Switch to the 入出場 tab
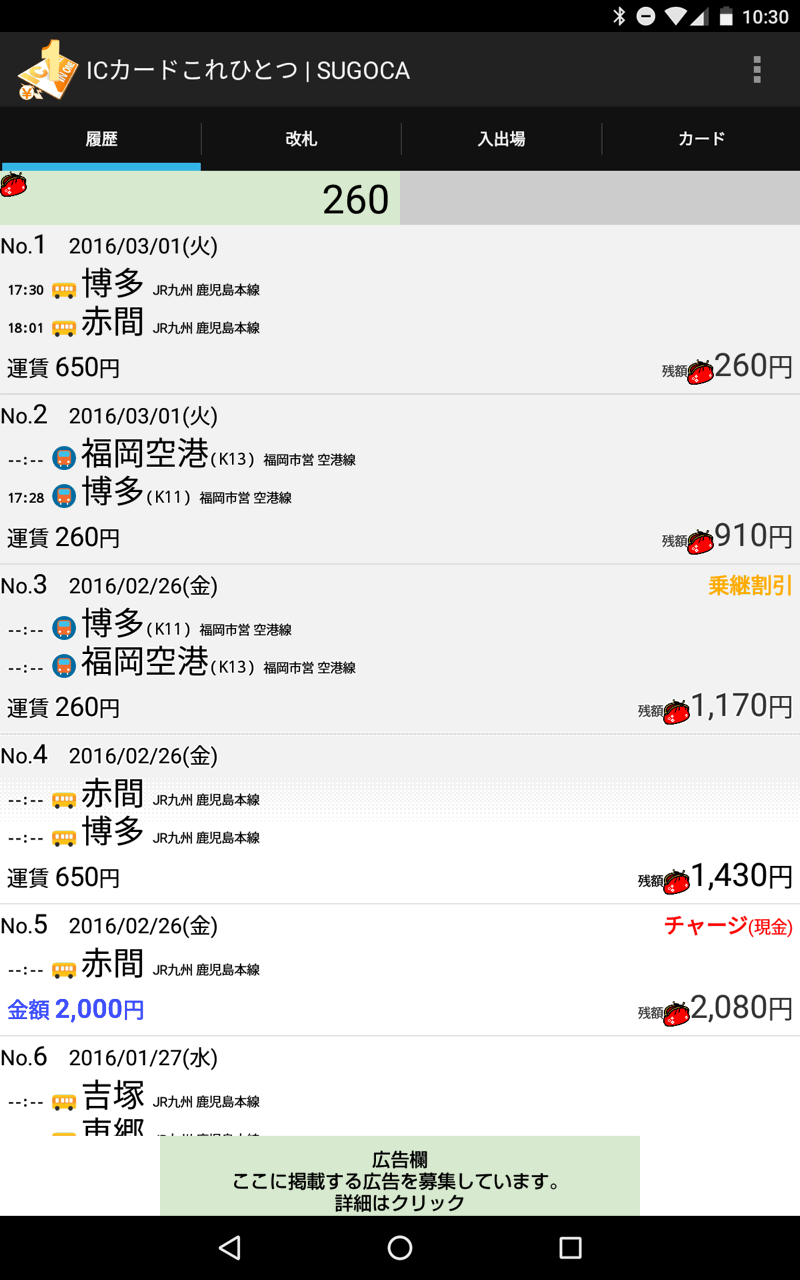The width and height of the screenshot is (800, 1280). pos(501,139)
